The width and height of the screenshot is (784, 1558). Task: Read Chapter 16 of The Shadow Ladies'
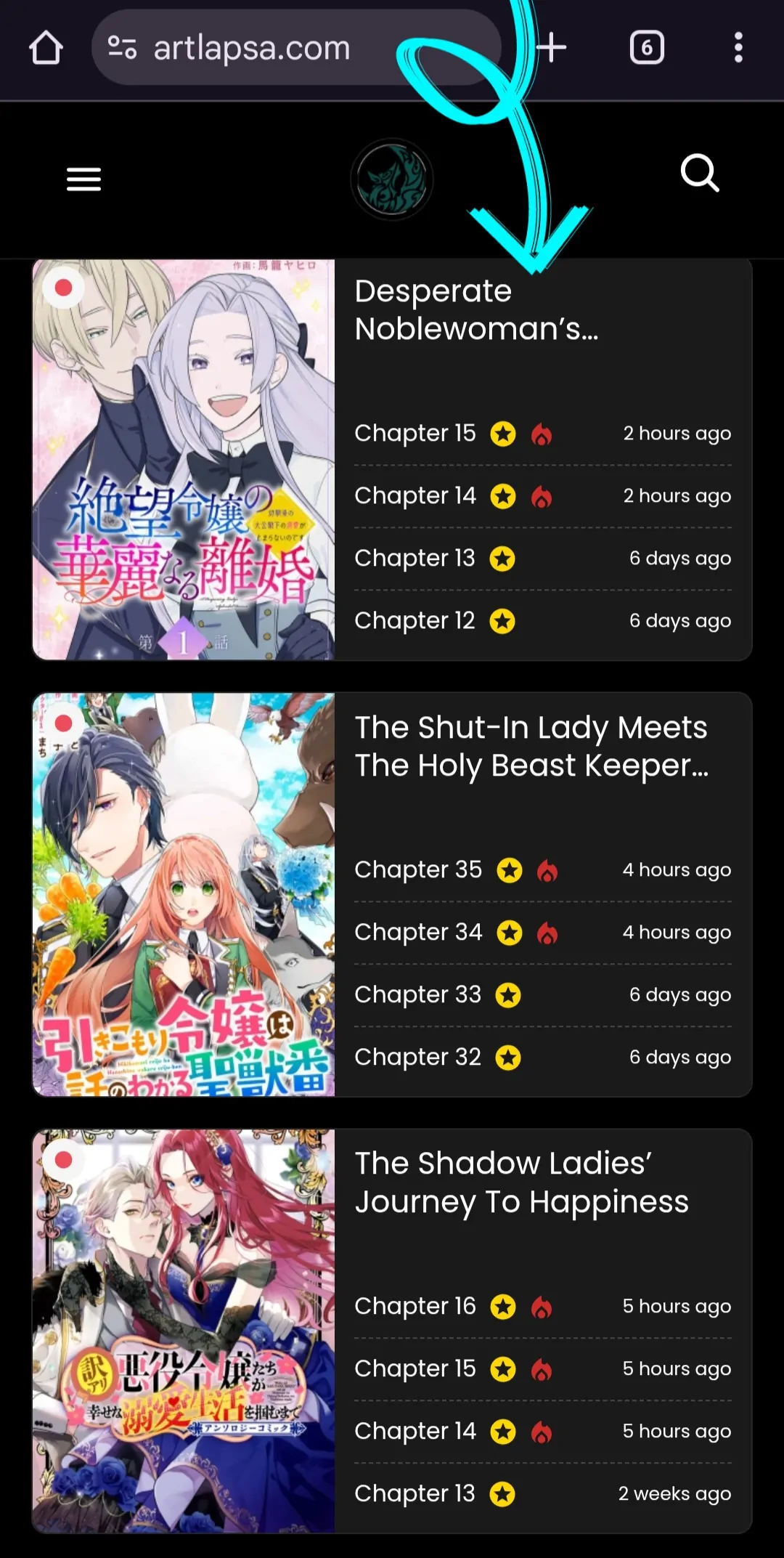[415, 1307]
